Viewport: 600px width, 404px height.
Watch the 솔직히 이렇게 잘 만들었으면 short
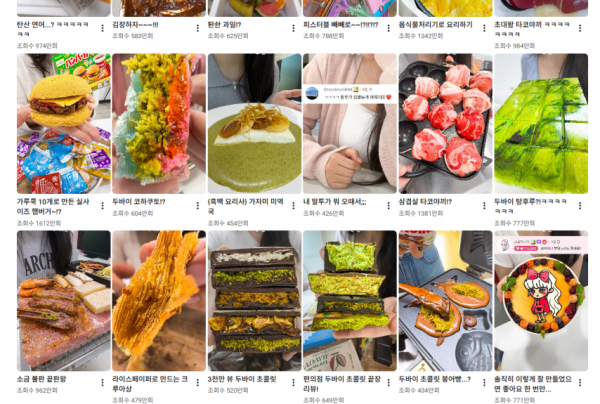[541, 300]
